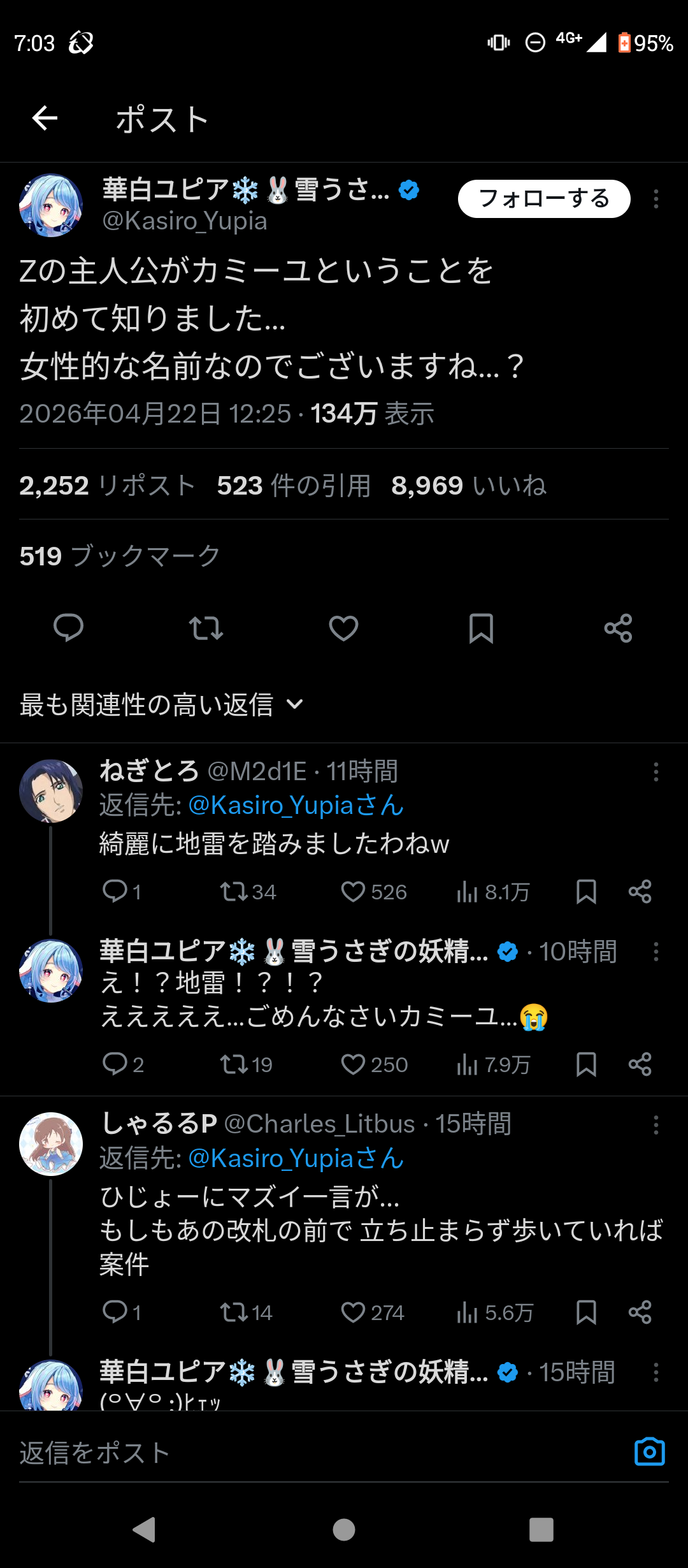Open overflow menu on the main post
The height and width of the screenshot is (1568, 688).
tap(656, 199)
